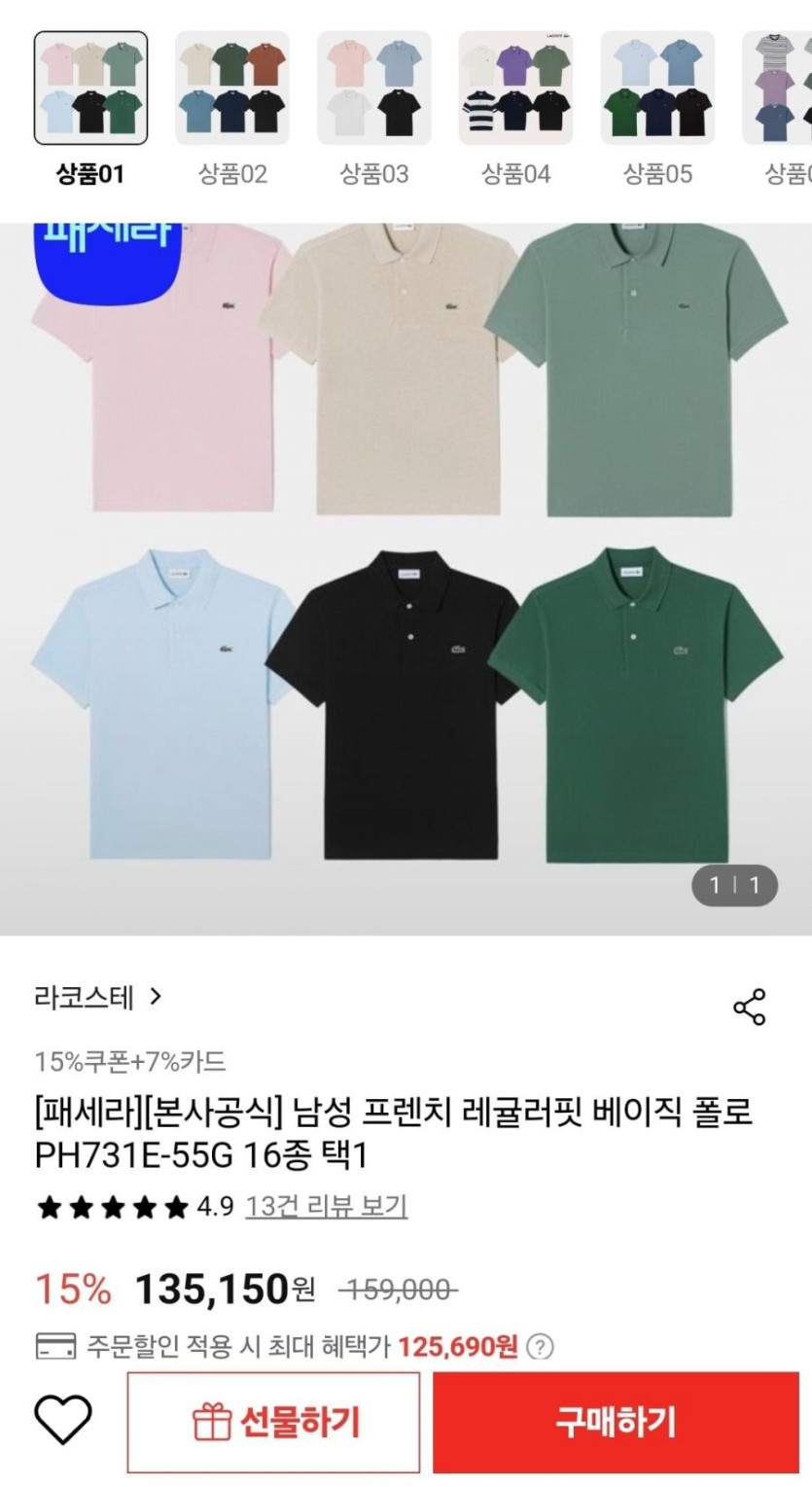Share this product
The height and width of the screenshot is (1487, 812).
749,1008
